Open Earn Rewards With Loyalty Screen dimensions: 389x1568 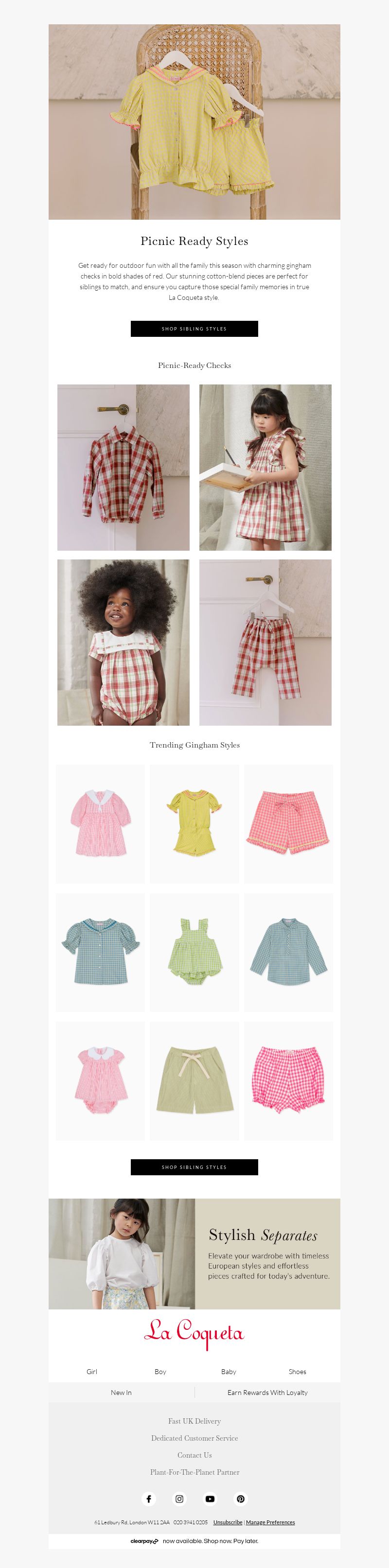click(x=267, y=1392)
